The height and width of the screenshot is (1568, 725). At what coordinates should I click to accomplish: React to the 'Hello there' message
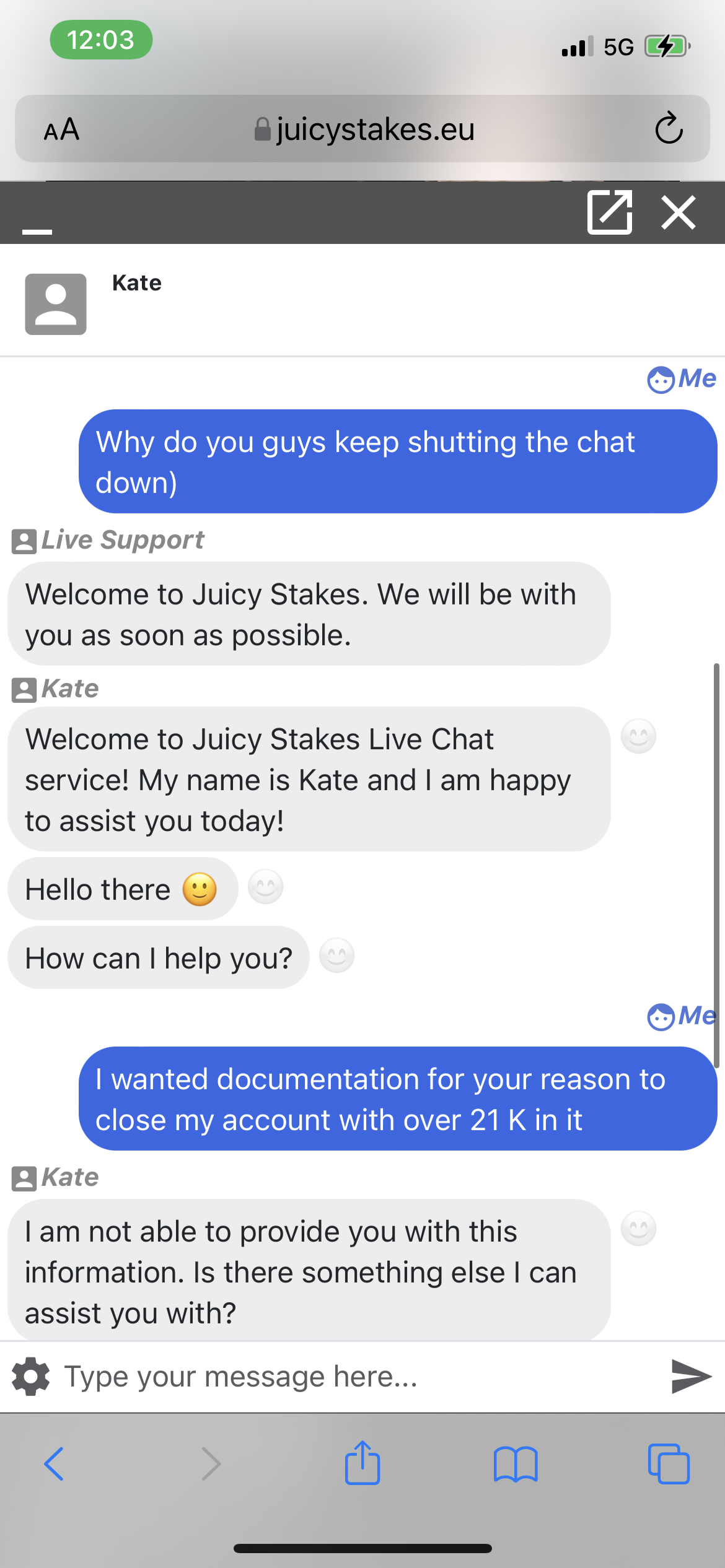265,887
